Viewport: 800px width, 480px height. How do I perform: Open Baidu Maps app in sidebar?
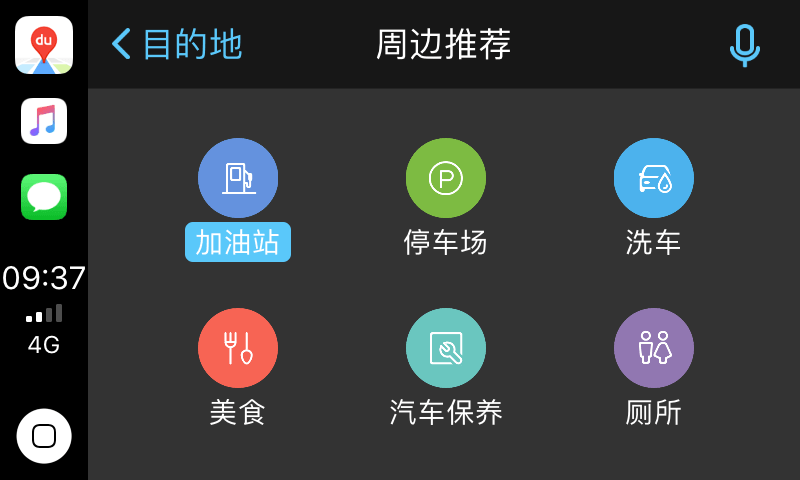tap(44, 45)
